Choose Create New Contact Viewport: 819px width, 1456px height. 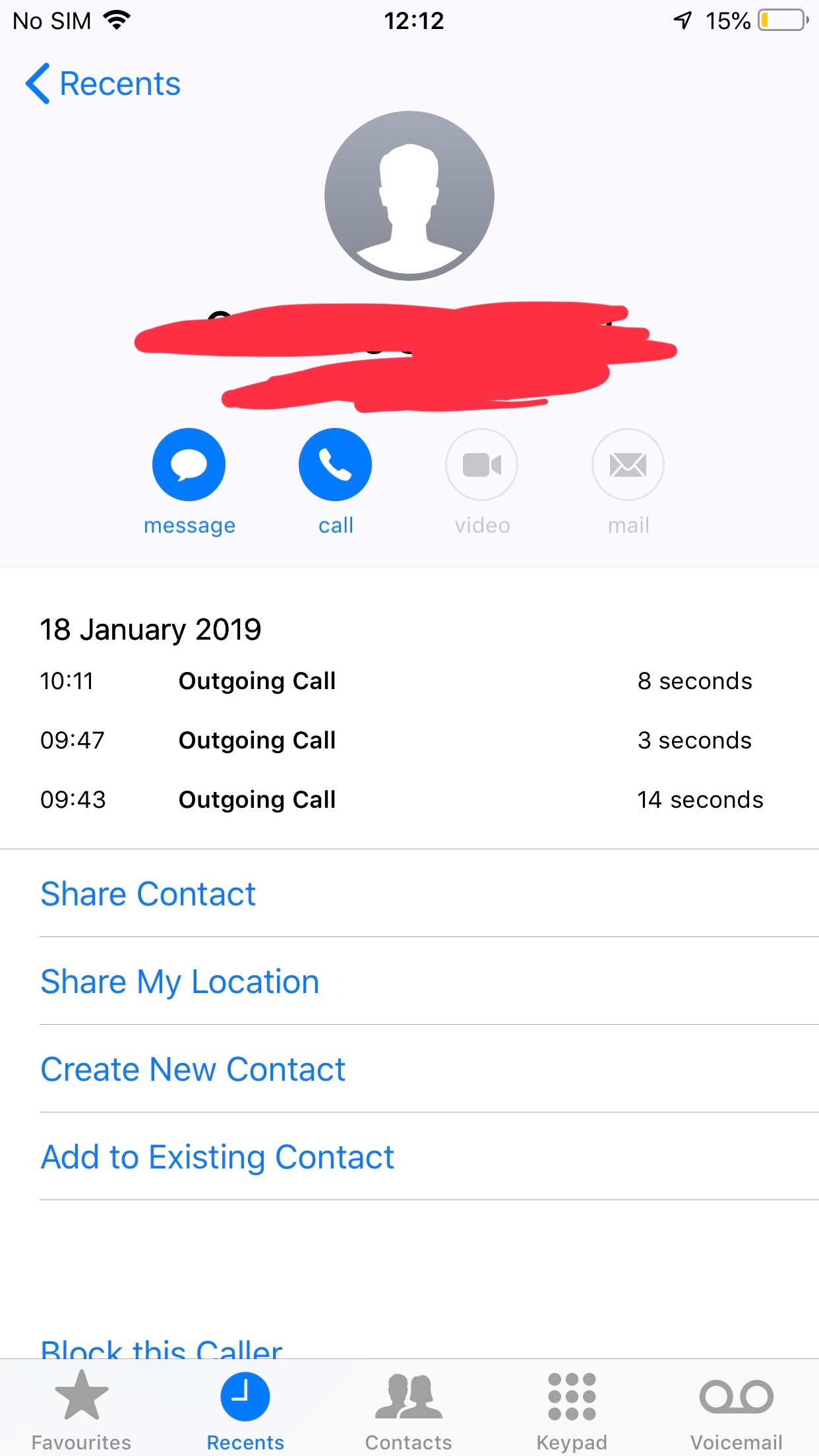pyautogui.click(x=193, y=1070)
